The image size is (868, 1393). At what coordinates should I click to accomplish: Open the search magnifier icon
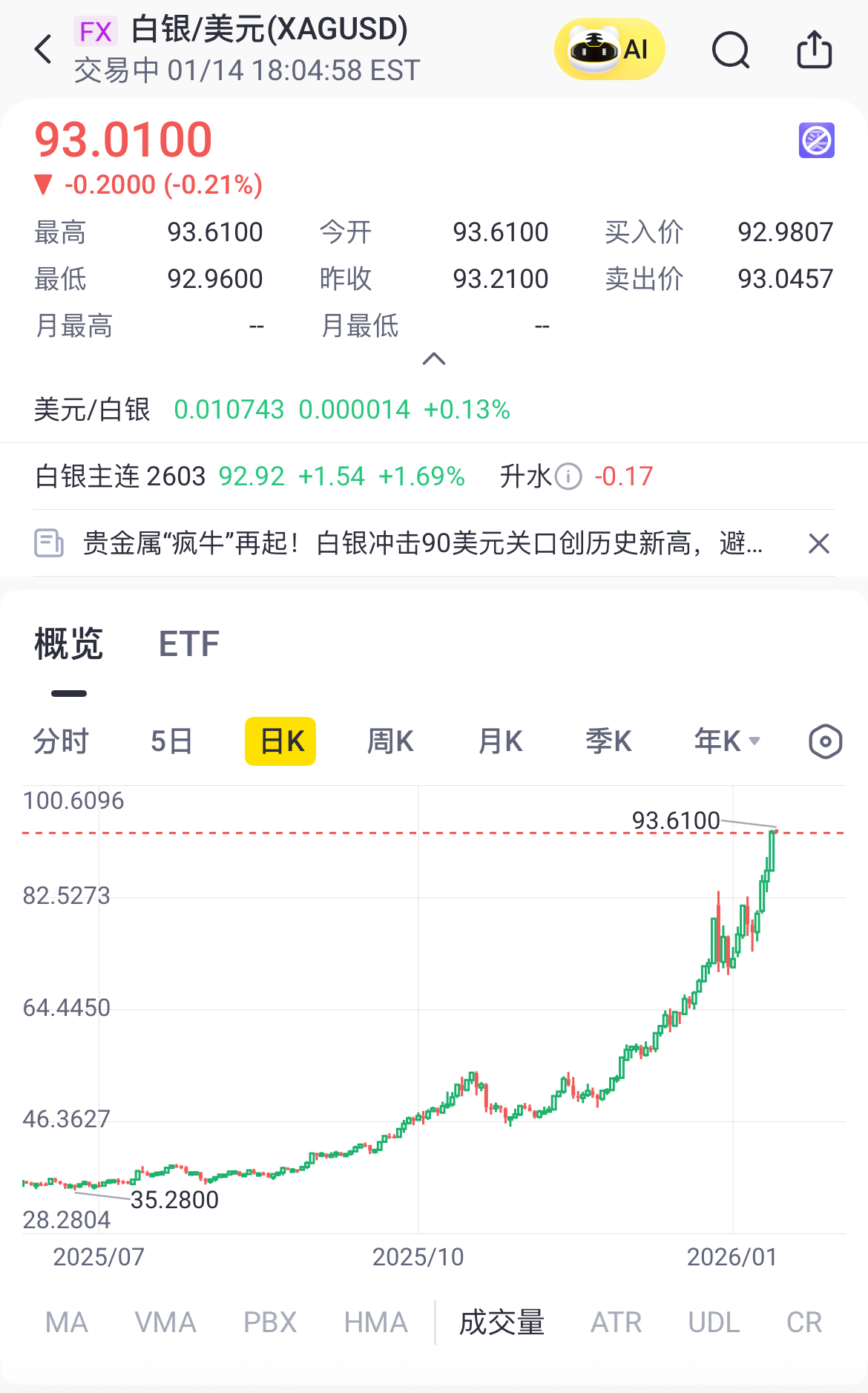pos(731,50)
